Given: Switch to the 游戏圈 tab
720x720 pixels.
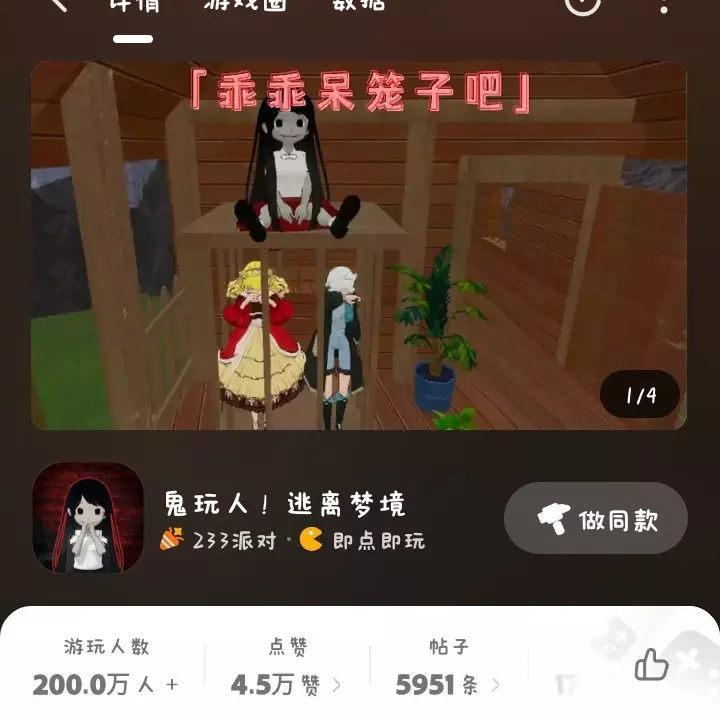Looking at the screenshot, I should [243, 5].
